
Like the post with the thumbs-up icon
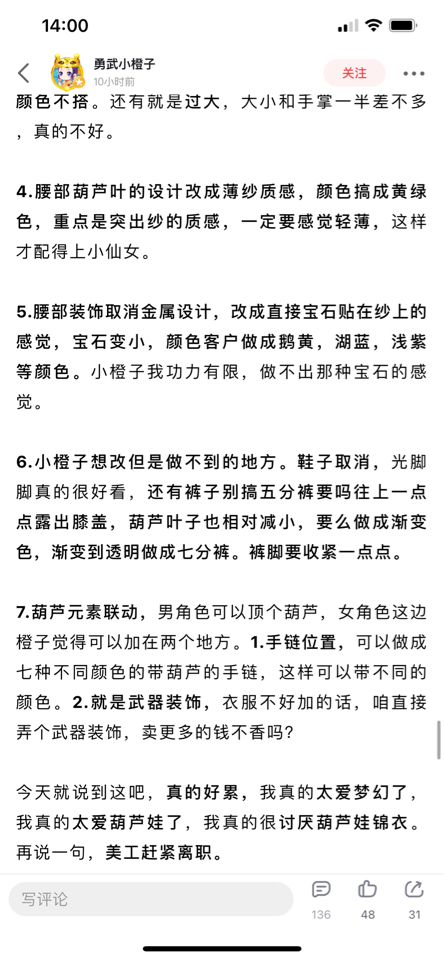(367, 890)
